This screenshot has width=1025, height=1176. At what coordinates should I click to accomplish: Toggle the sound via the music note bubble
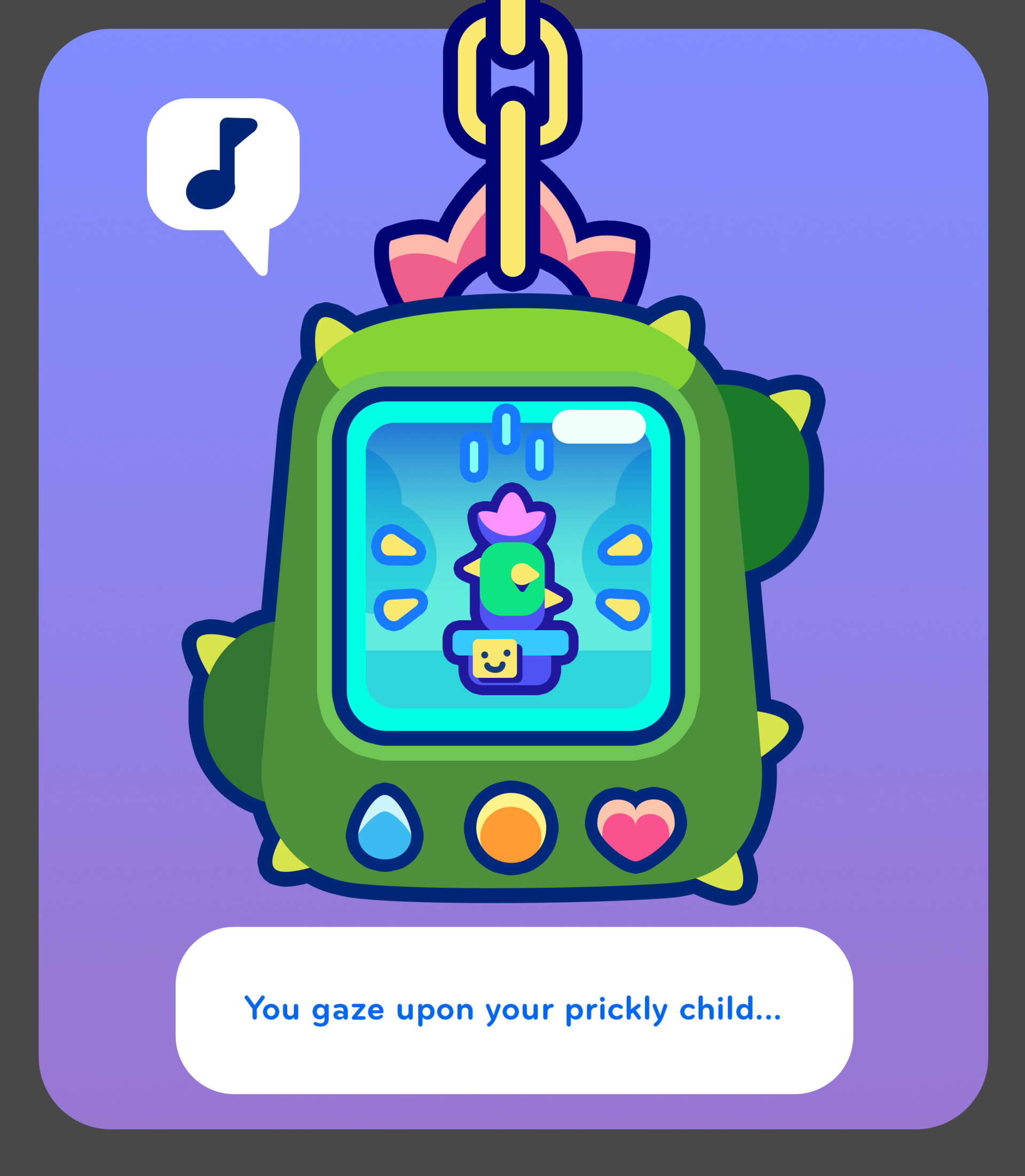(223, 166)
